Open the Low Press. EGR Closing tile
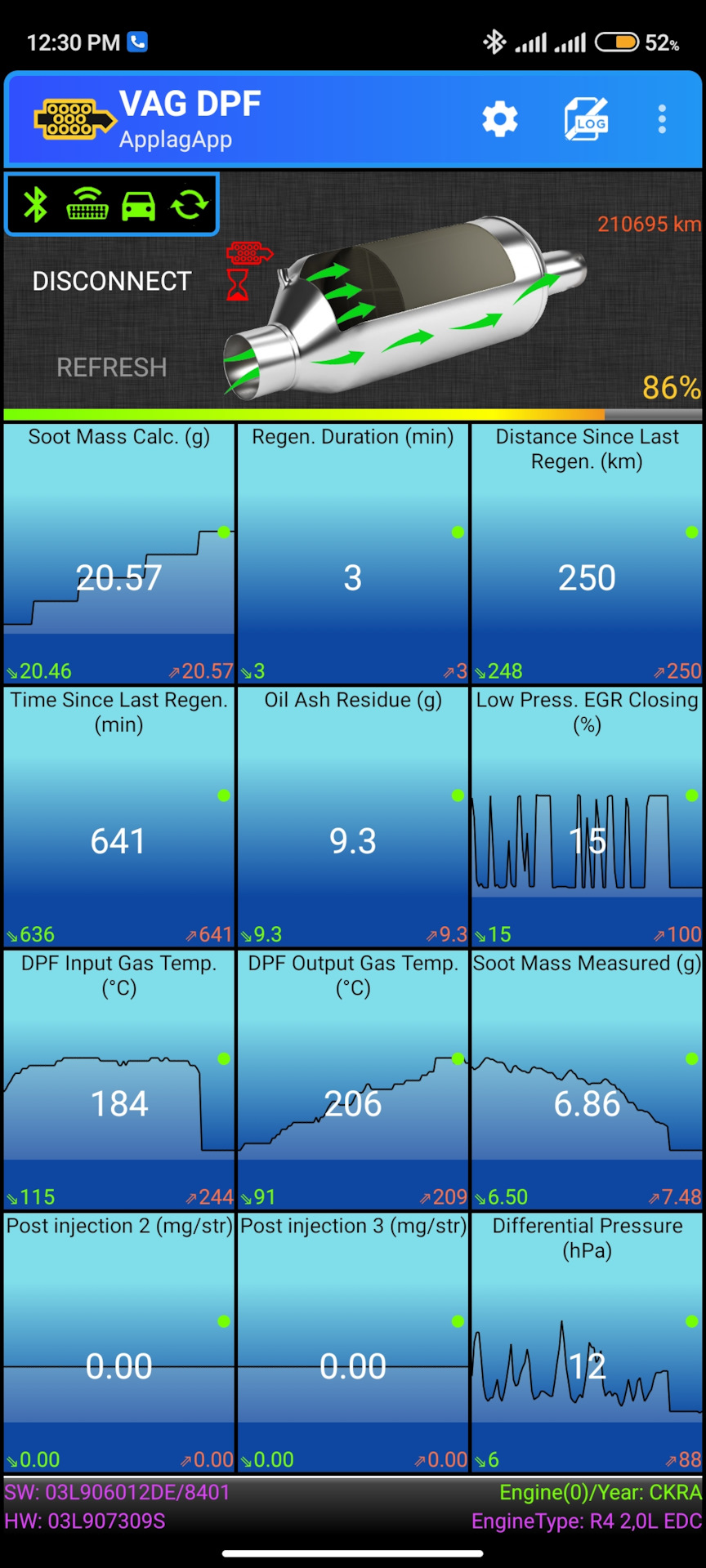The image size is (706, 1568). (x=587, y=817)
